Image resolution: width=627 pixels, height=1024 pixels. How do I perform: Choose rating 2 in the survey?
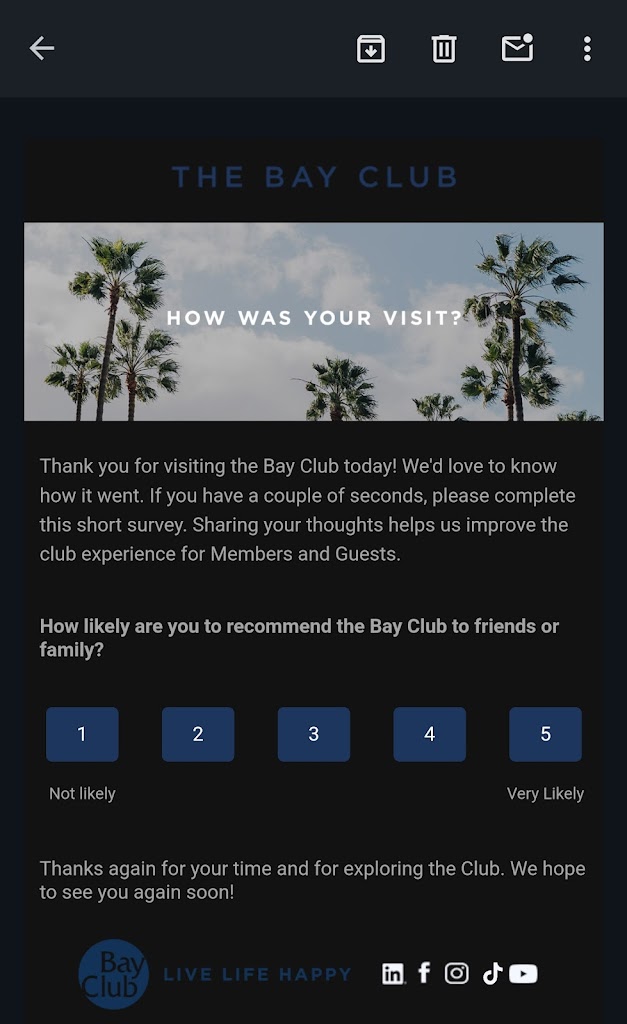(198, 734)
